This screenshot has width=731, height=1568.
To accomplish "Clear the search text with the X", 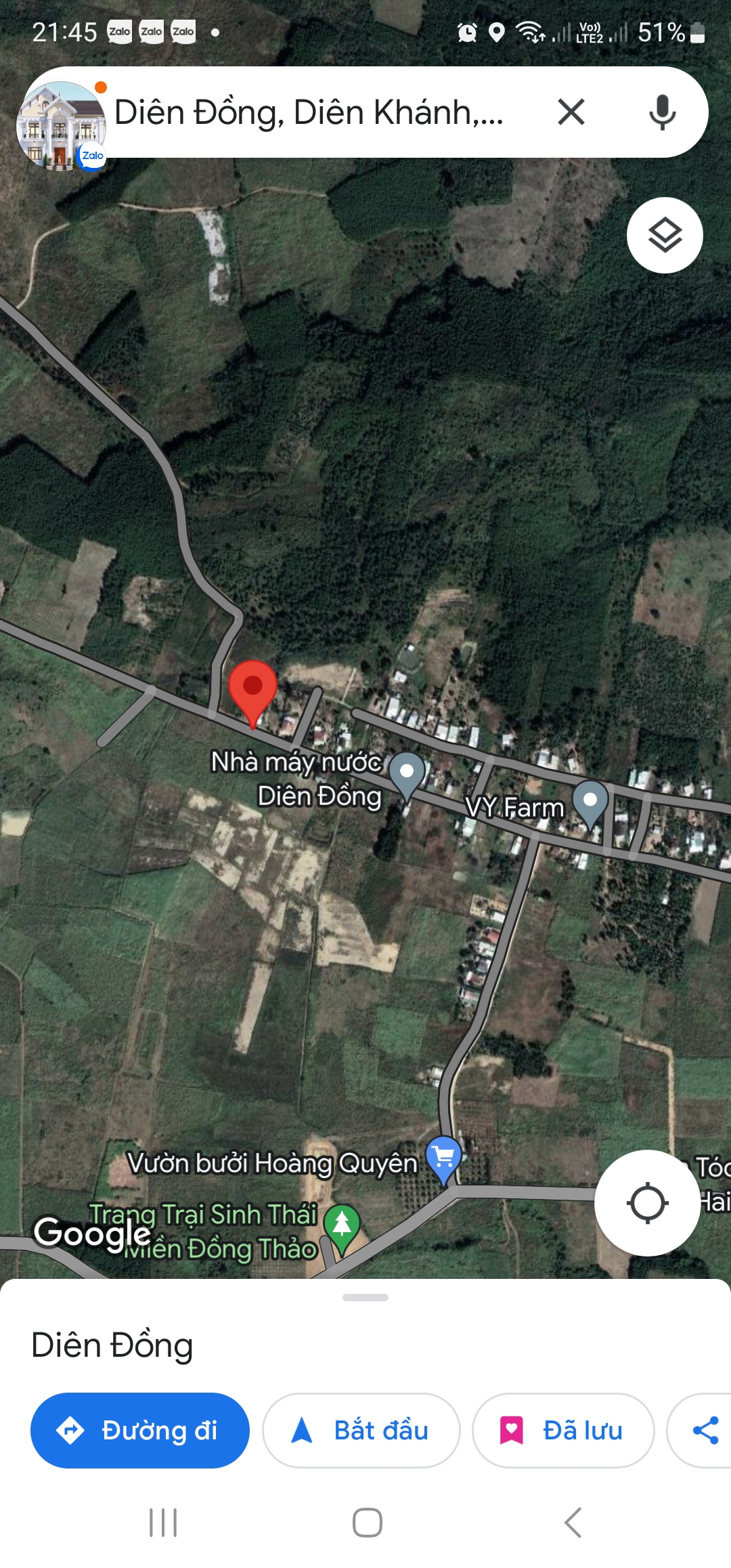I will coord(571,112).
